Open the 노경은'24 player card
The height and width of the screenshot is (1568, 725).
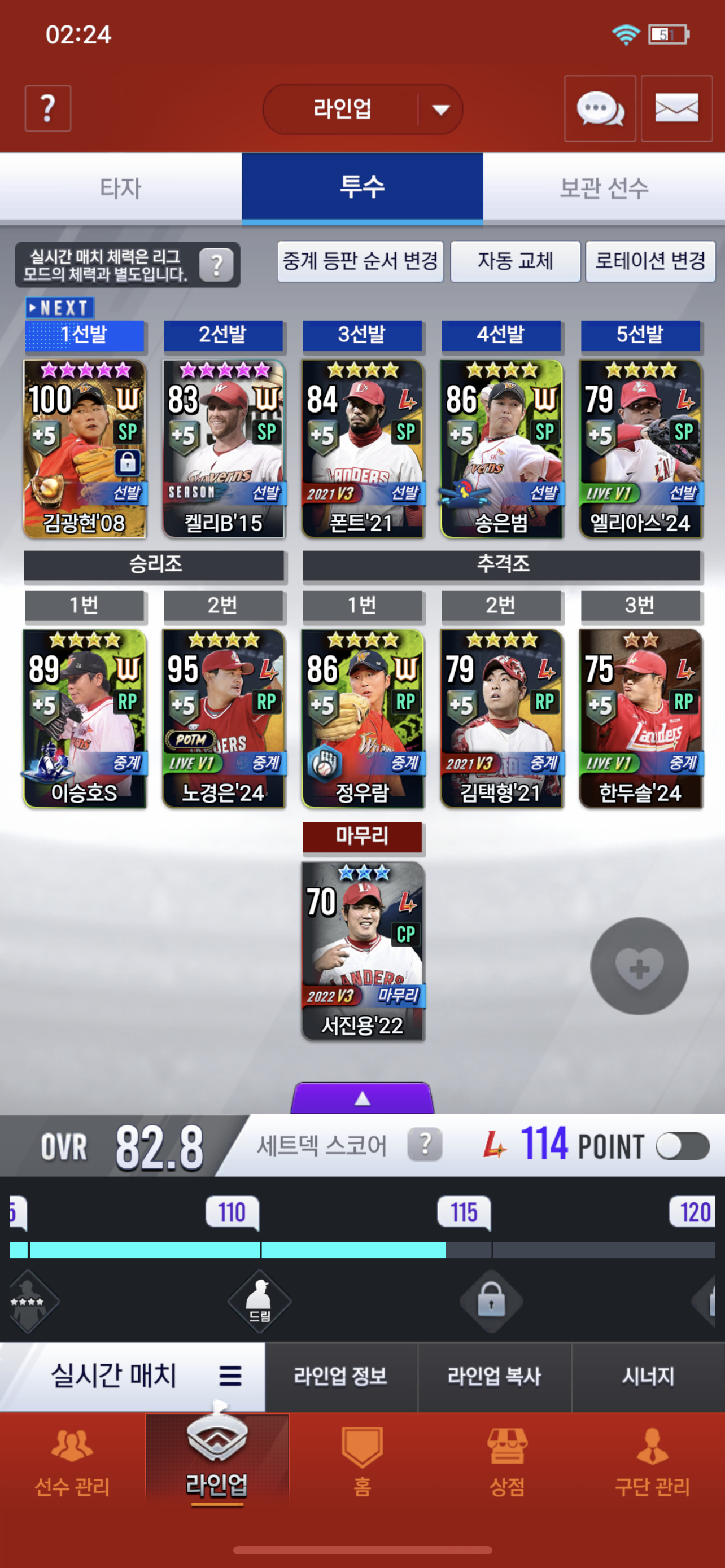tap(224, 719)
